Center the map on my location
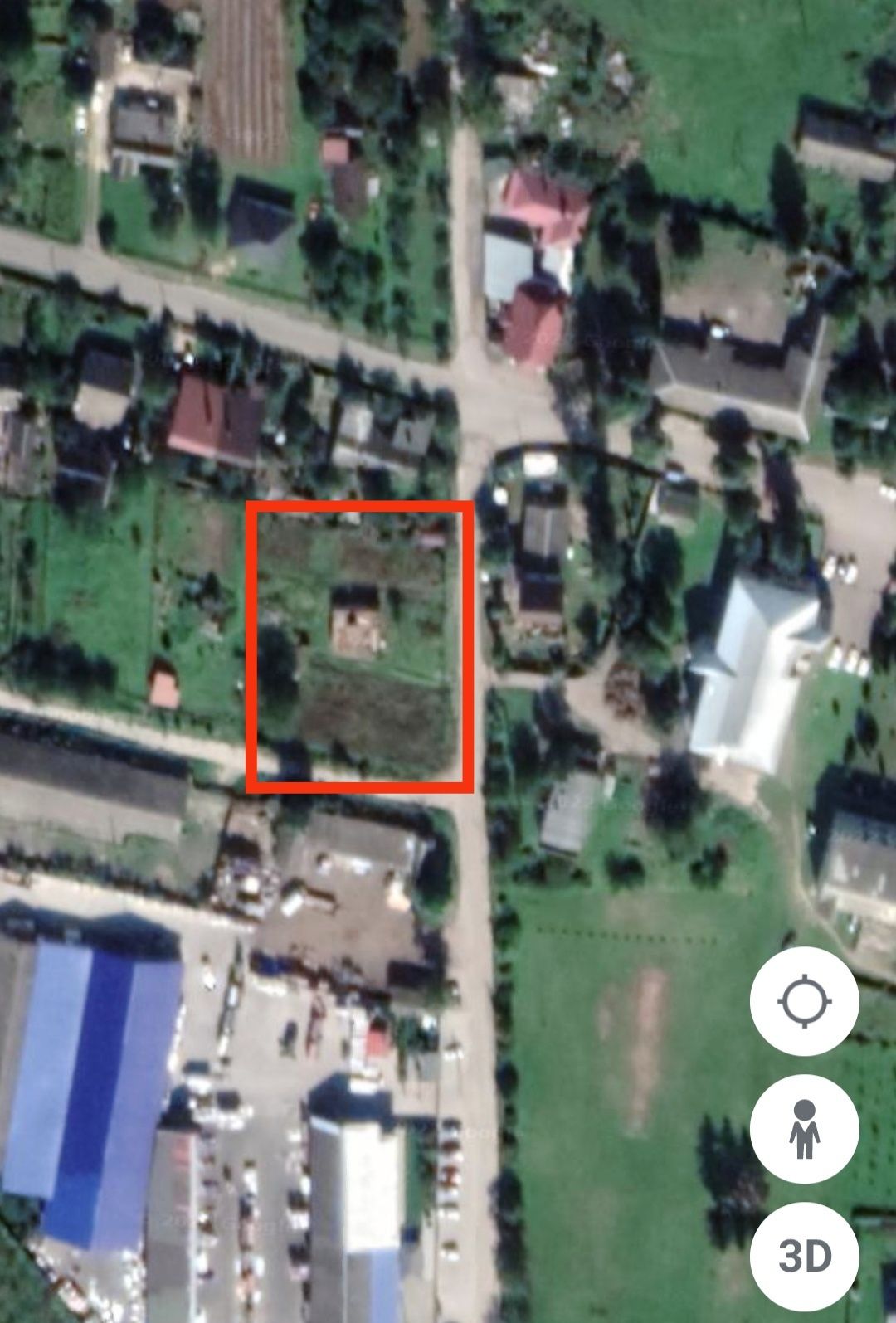The width and height of the screenshot is (896, 1323). tap(804, 1001)
